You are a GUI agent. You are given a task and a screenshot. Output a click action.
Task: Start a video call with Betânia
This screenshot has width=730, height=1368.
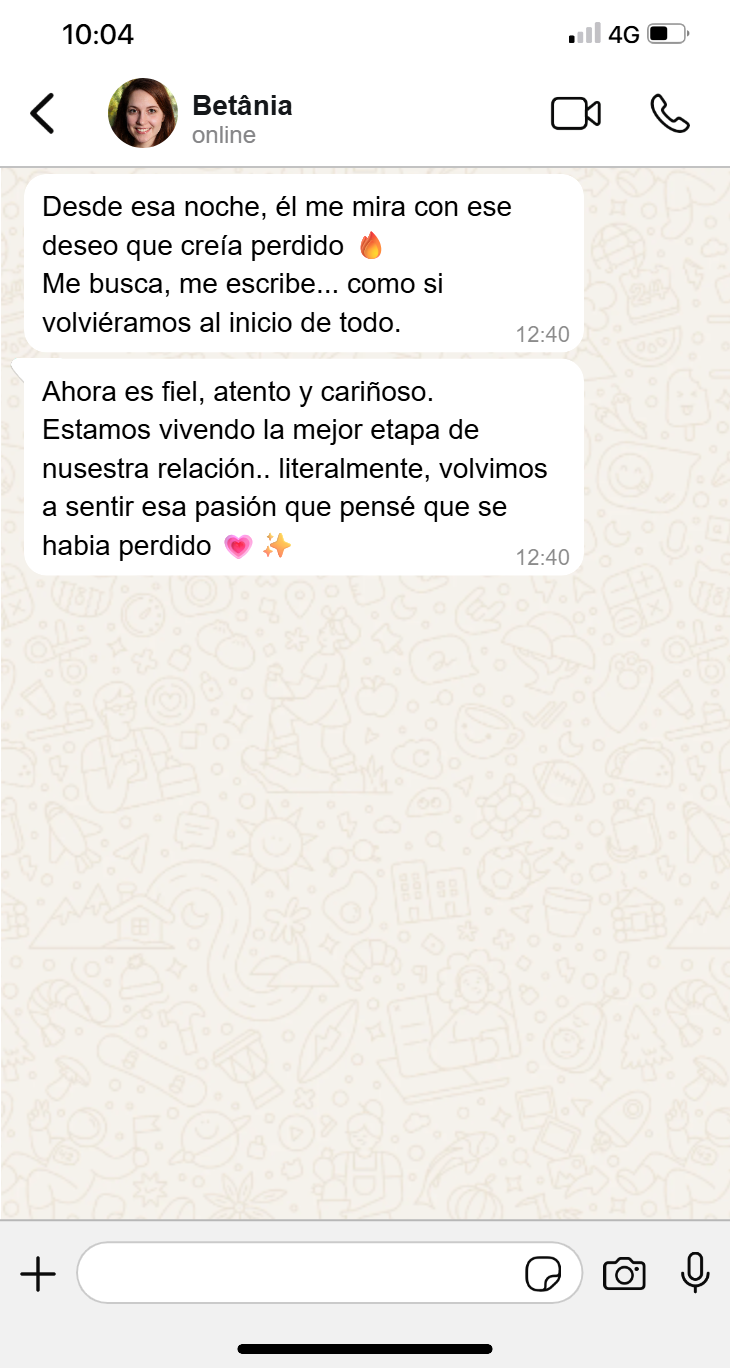point(576,114)
